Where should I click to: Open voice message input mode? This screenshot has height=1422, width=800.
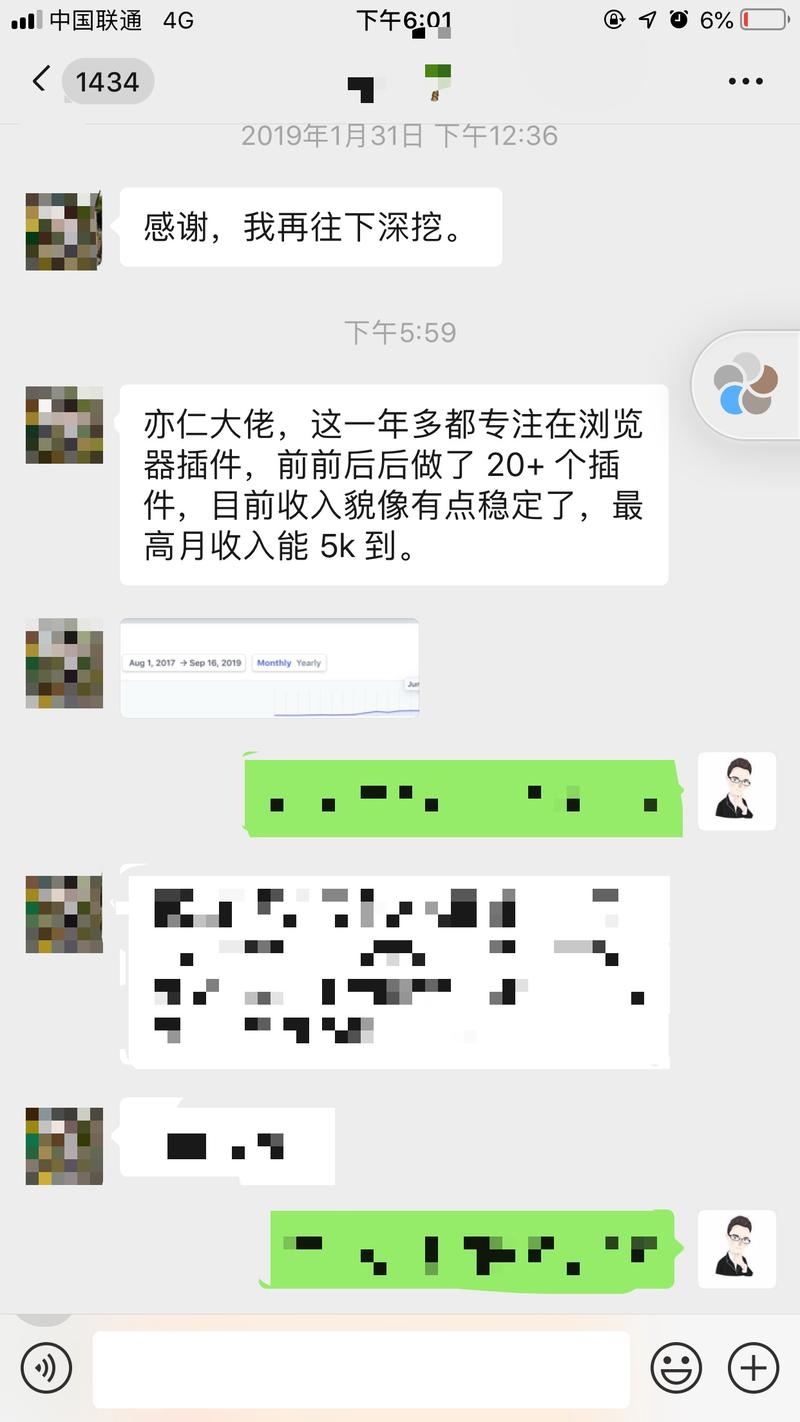[45, 1367]
